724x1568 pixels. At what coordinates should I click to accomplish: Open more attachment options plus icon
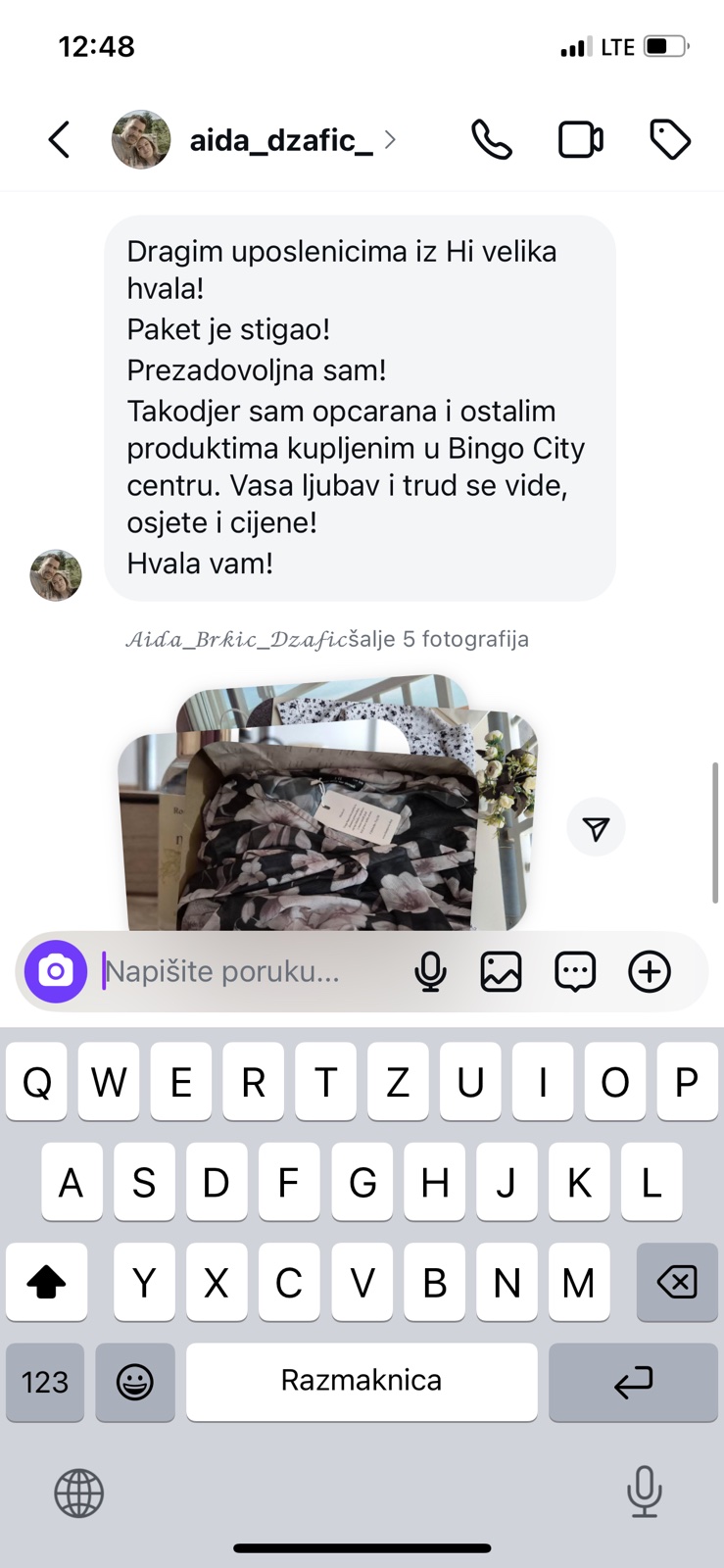tap(650, 971)
